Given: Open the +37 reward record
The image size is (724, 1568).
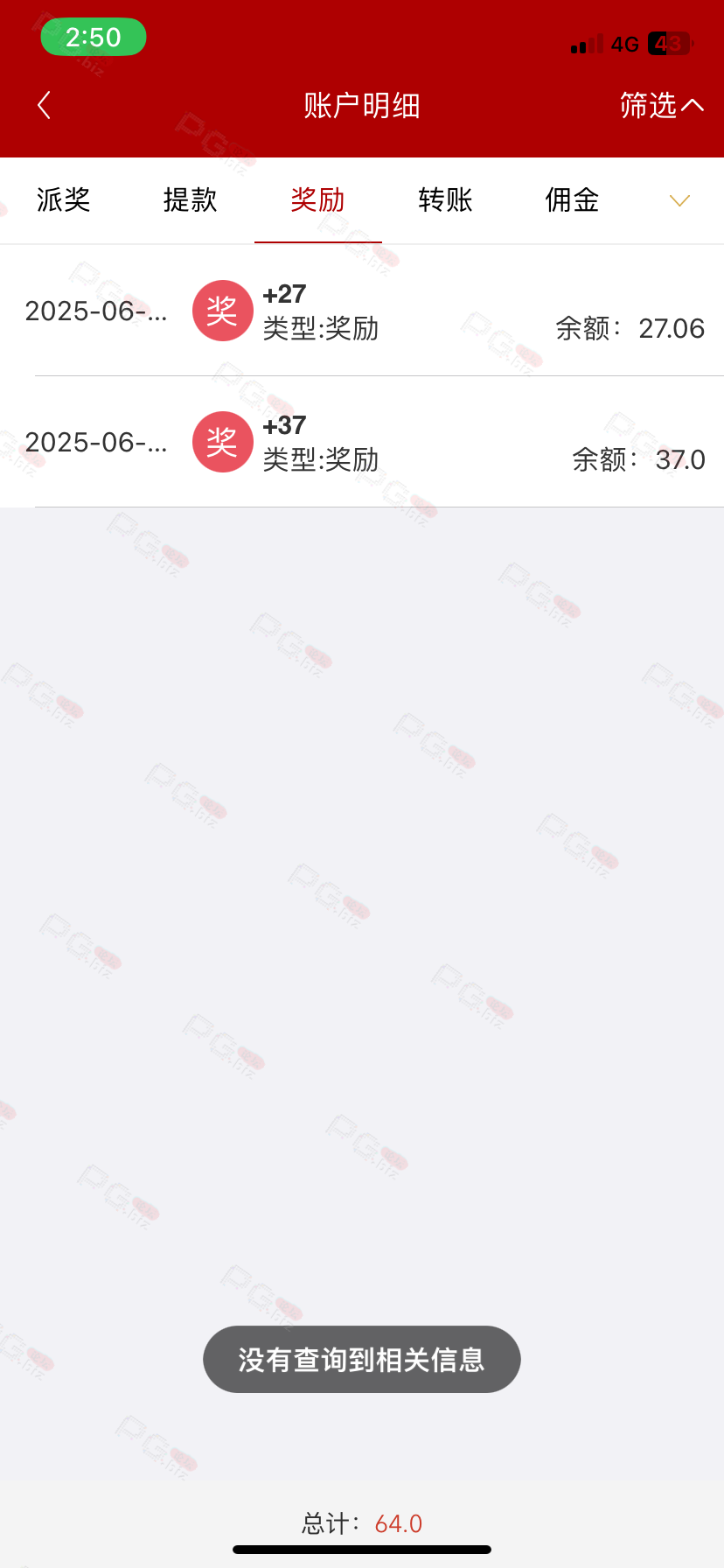Looking at the screenshot, I should pyautogui.click(x=362, y=442).
